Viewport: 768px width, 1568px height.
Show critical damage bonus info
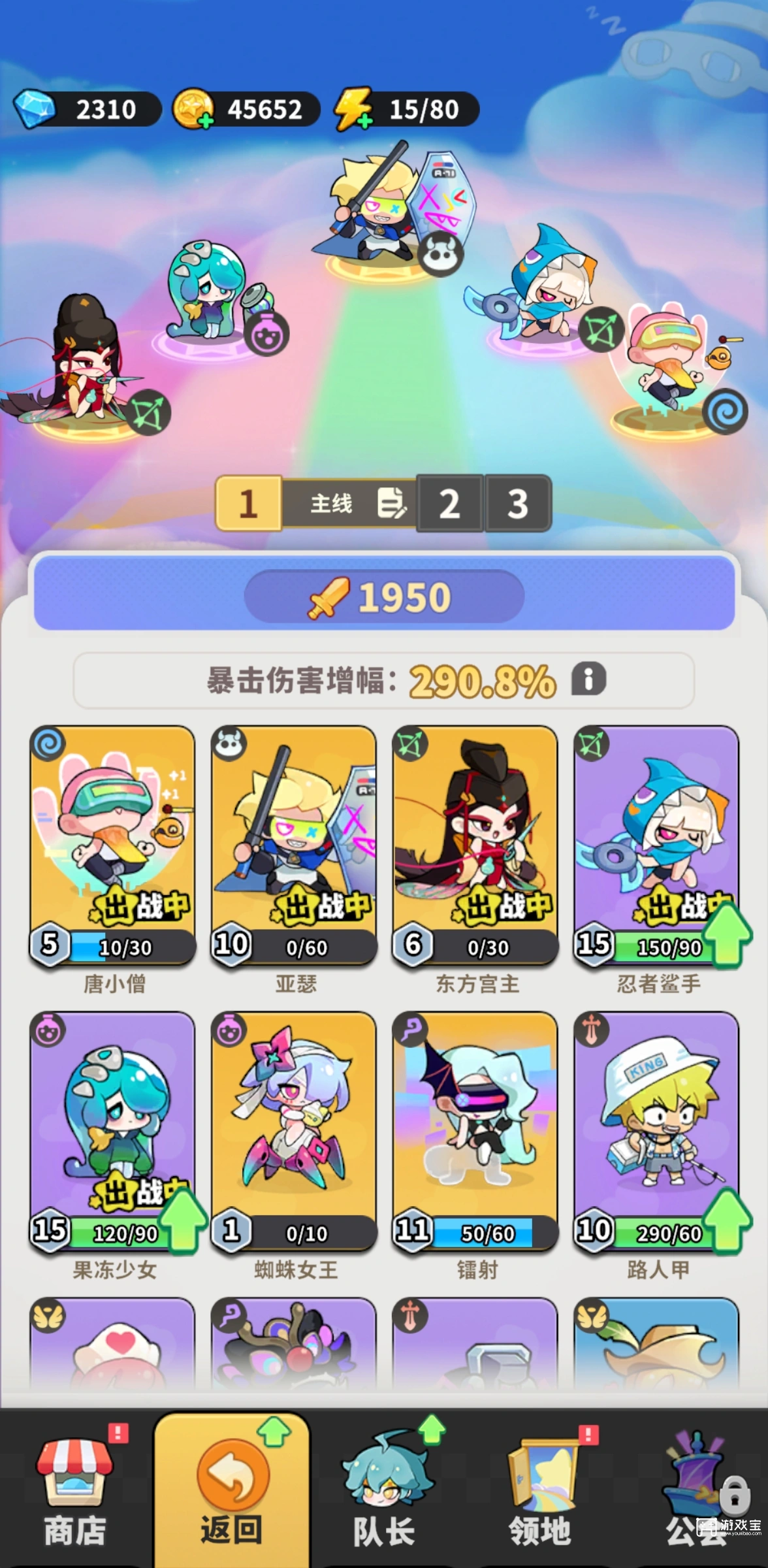(x=588, y=679)
